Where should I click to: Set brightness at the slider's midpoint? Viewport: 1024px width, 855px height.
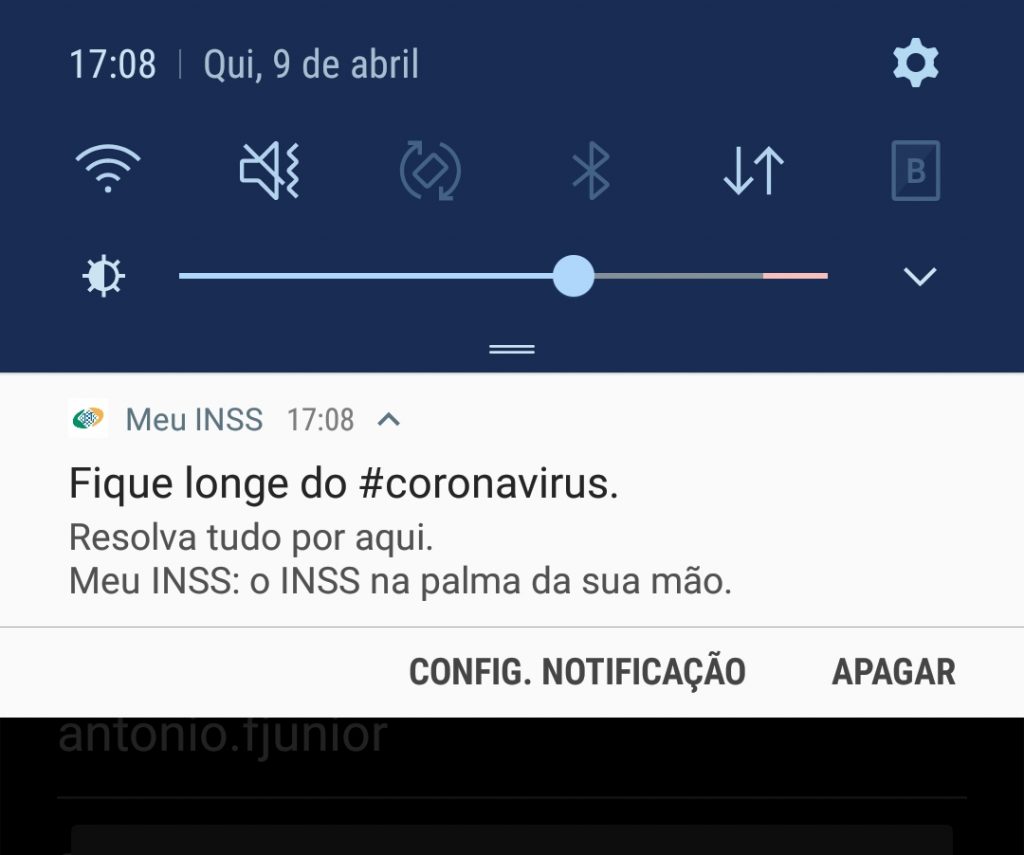click(x=503, y=275)
